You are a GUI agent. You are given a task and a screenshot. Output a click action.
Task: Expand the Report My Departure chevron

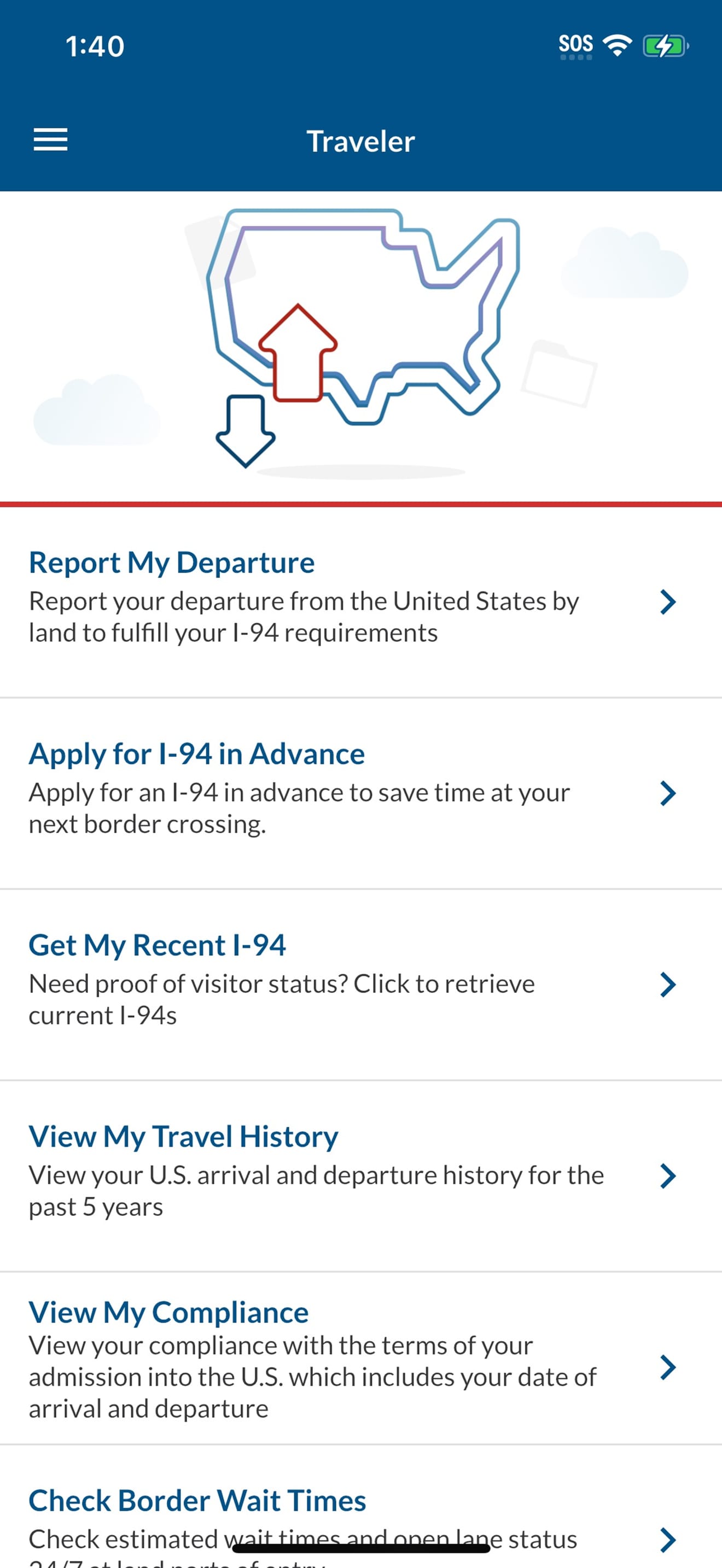(x=668, y=602)
